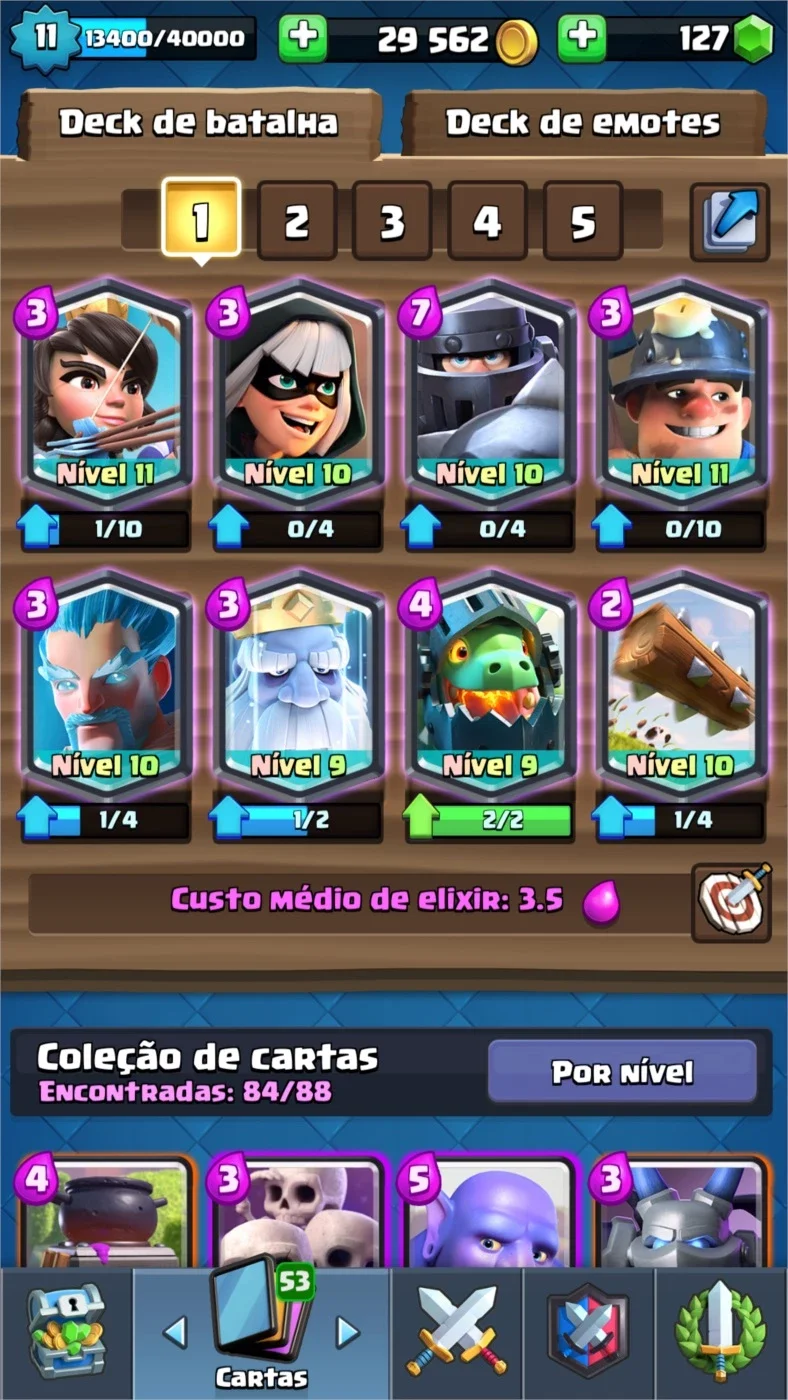Image resolution: width=788 pixels, height=1400 pixels.
Task: Tap the Miner card at Nível 11
Action: [681, 395]
